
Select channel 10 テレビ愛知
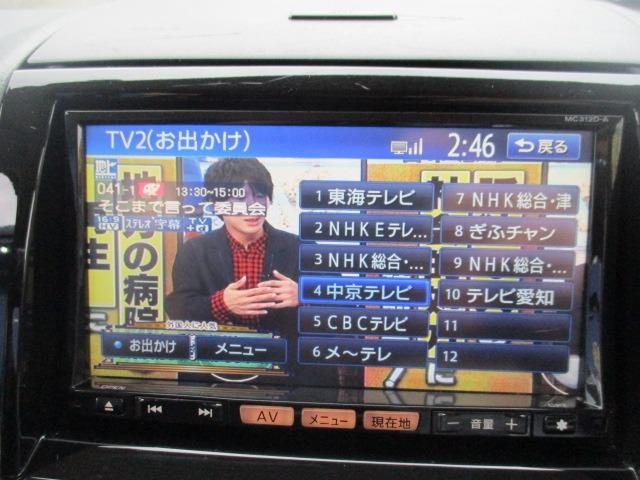pyautogui.click(x=507, y=295)
